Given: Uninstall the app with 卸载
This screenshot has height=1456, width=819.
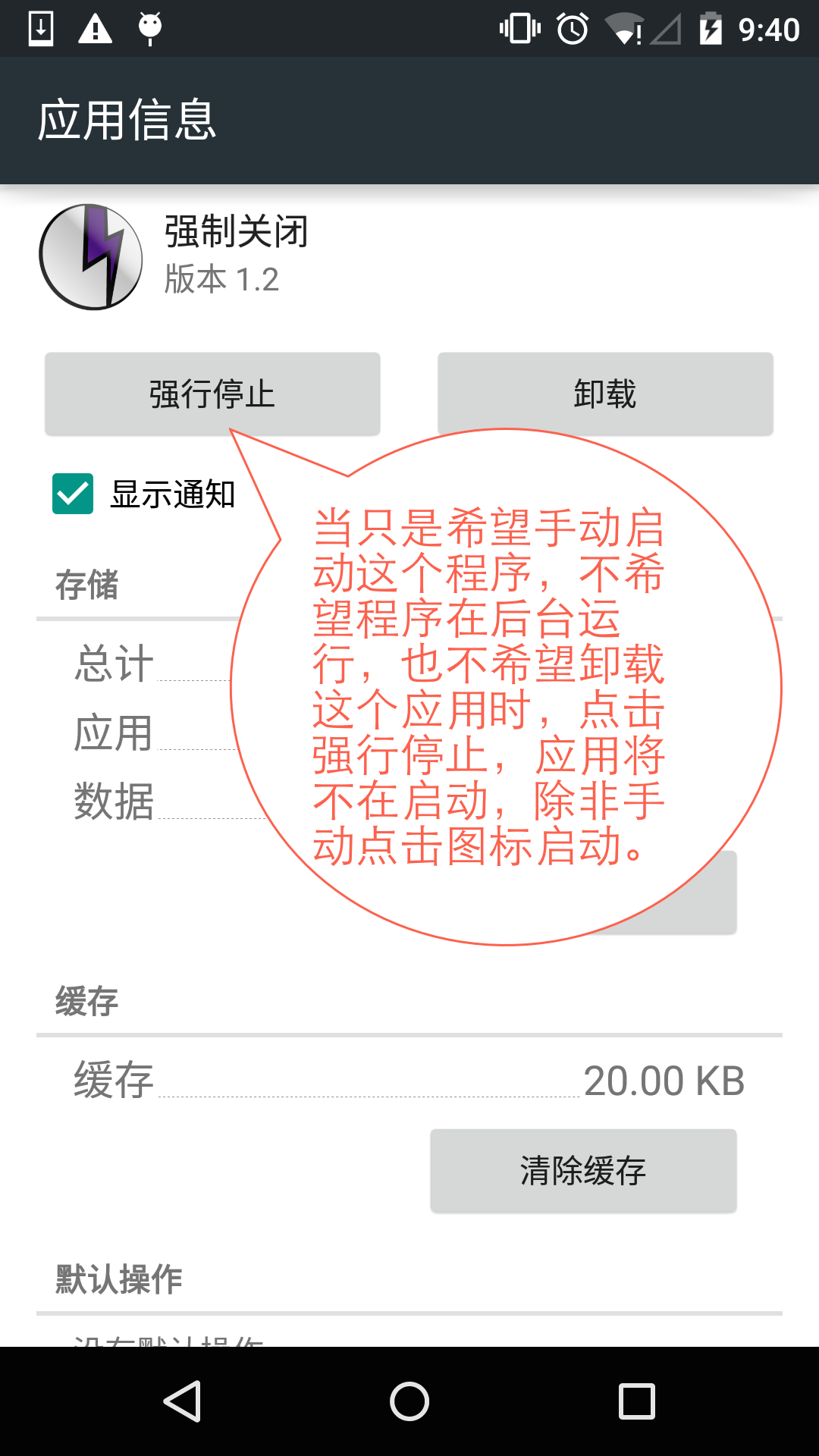Looking at the screenshot, I should coord(605,394).
